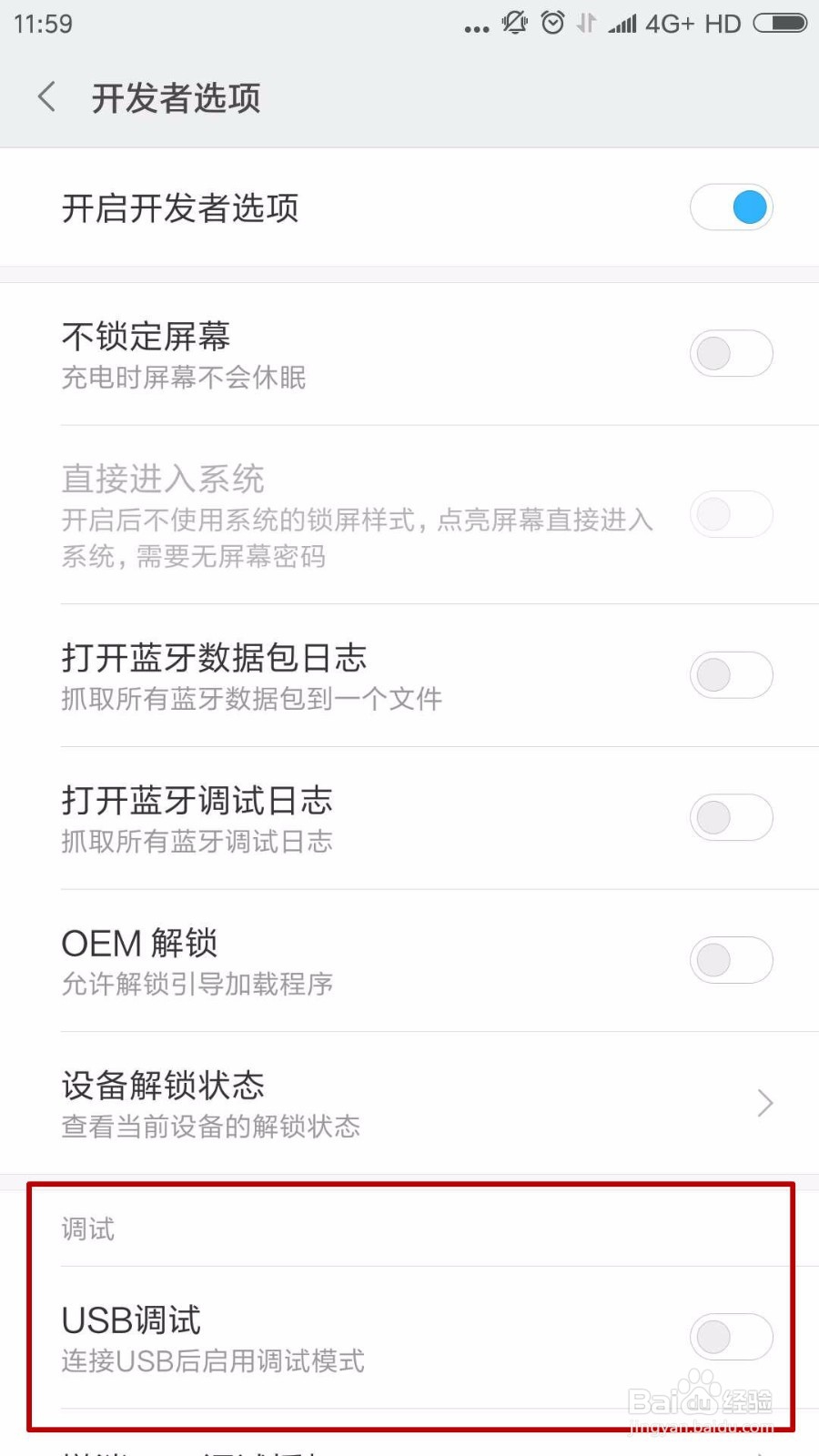Expand 设备解锁状态 via its chevron arrow
Screen dimensions: 819x1456
tap(764, 1103)
